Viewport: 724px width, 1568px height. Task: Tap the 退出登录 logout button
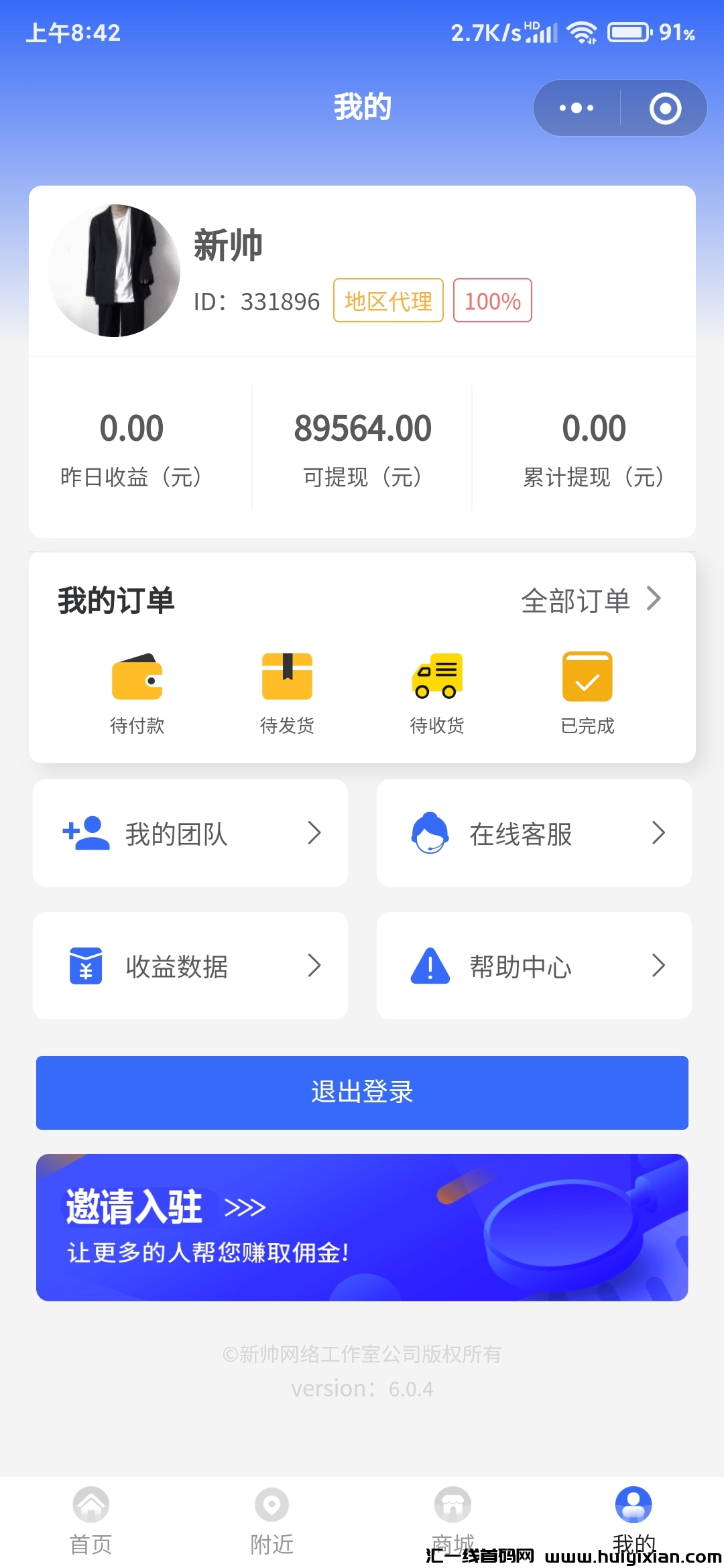pyautogui.click(x=362, y=1093)
